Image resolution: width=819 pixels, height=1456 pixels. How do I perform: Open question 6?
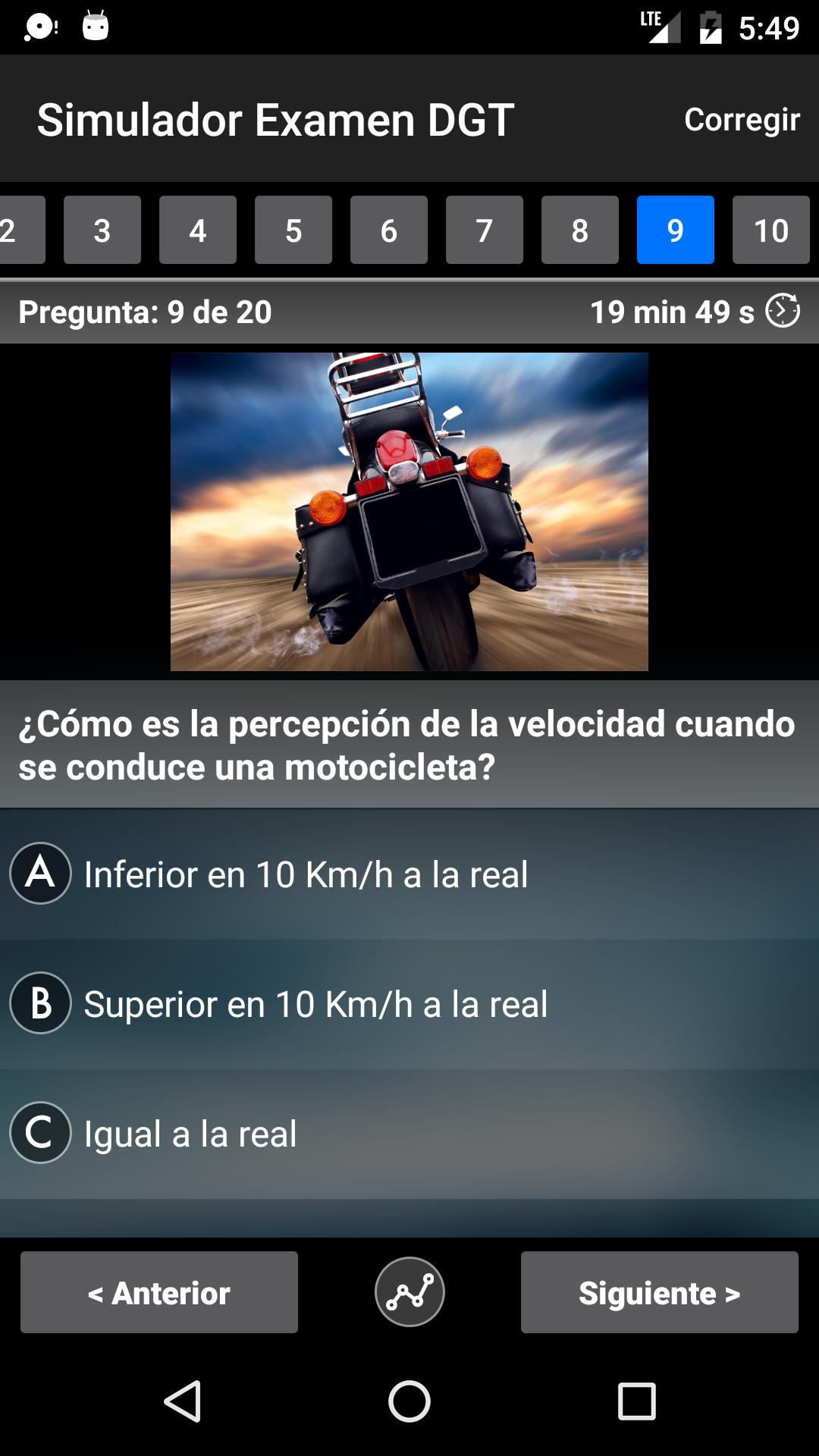[x=389, y=230]
